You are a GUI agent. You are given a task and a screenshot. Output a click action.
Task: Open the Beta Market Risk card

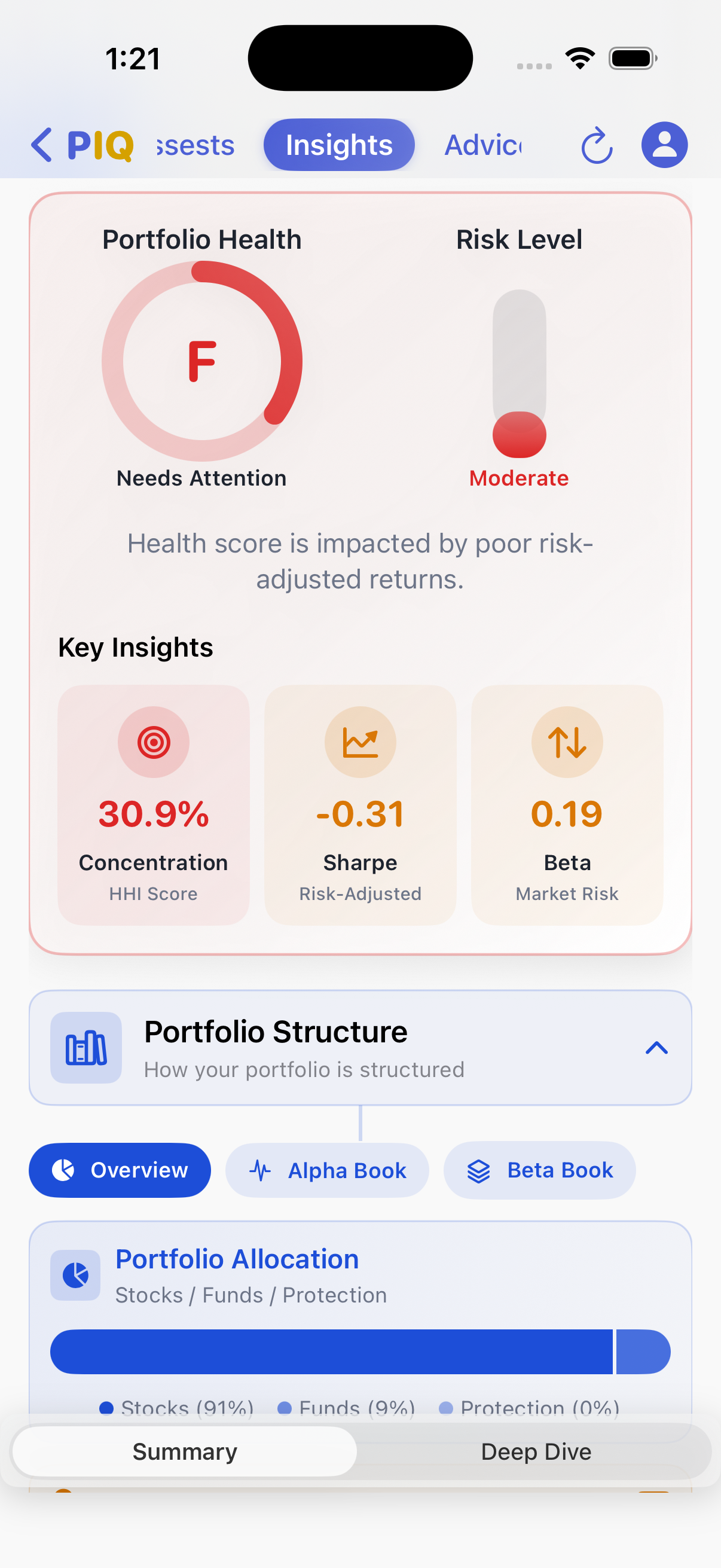tap(567, 804)
